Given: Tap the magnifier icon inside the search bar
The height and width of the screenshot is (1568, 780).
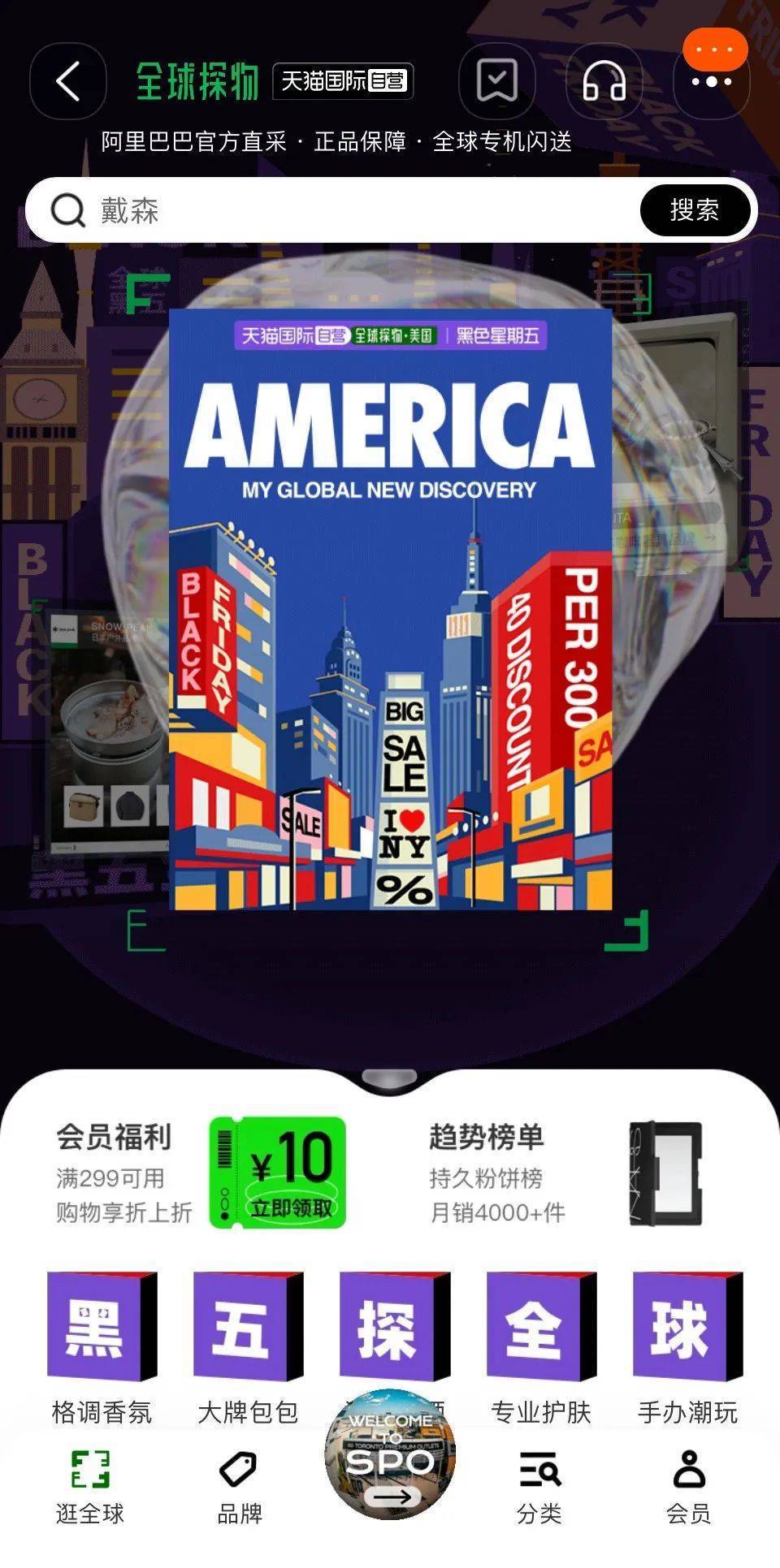Looking at the screenshot, I should tap(69, 209).
